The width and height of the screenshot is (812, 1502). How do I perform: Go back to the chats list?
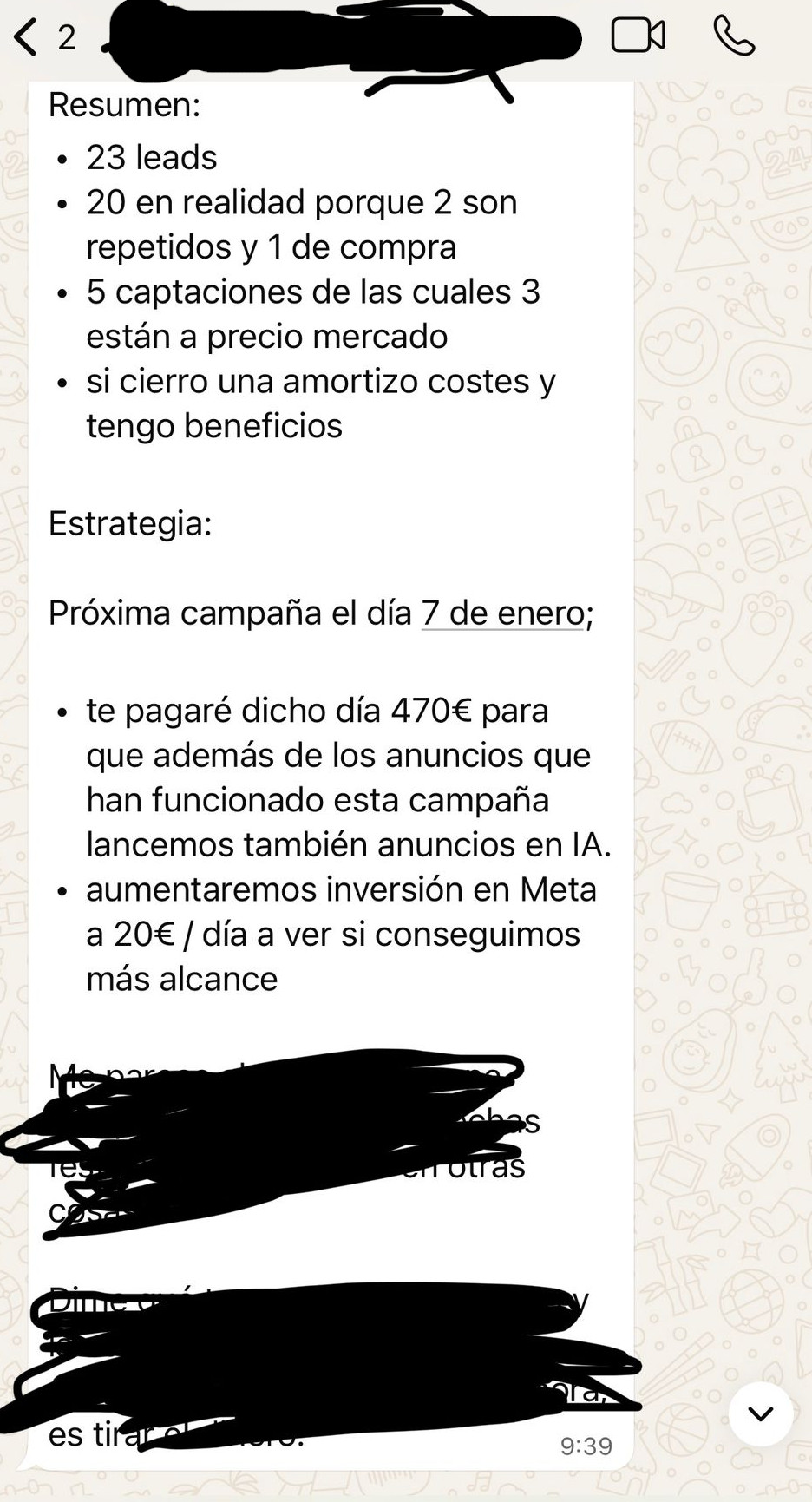pyautogui.click(x=28, y=37)
